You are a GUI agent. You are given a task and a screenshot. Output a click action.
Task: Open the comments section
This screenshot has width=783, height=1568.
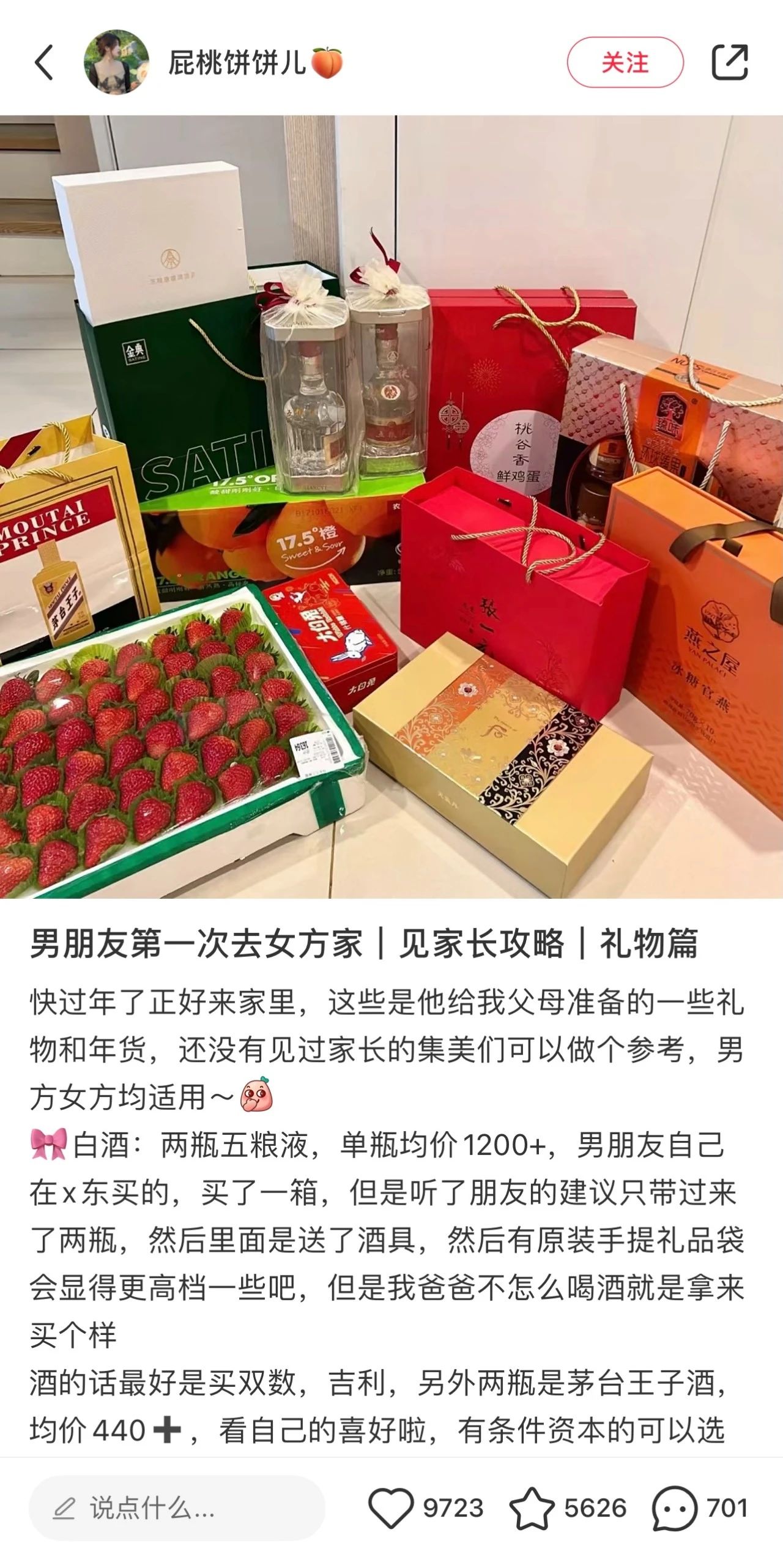pyautogui.click(x=675, y=1508)
